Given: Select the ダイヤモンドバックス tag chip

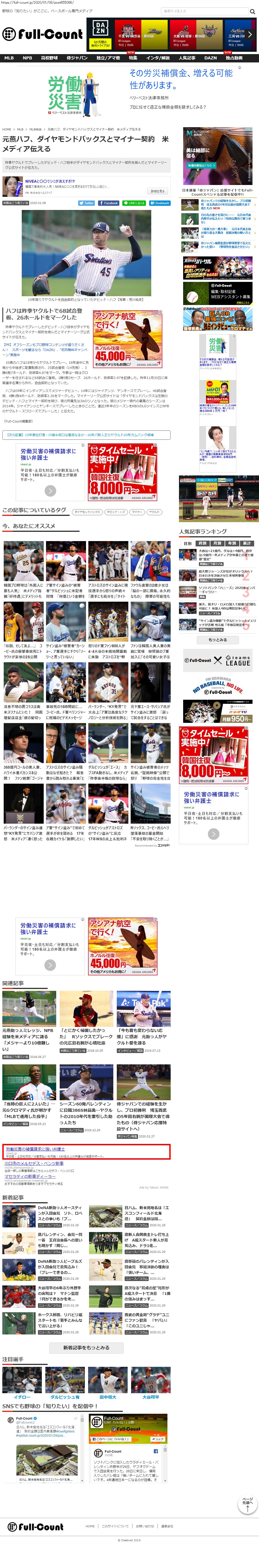Looking at the screenshot, I should click(x=88, y=512).
